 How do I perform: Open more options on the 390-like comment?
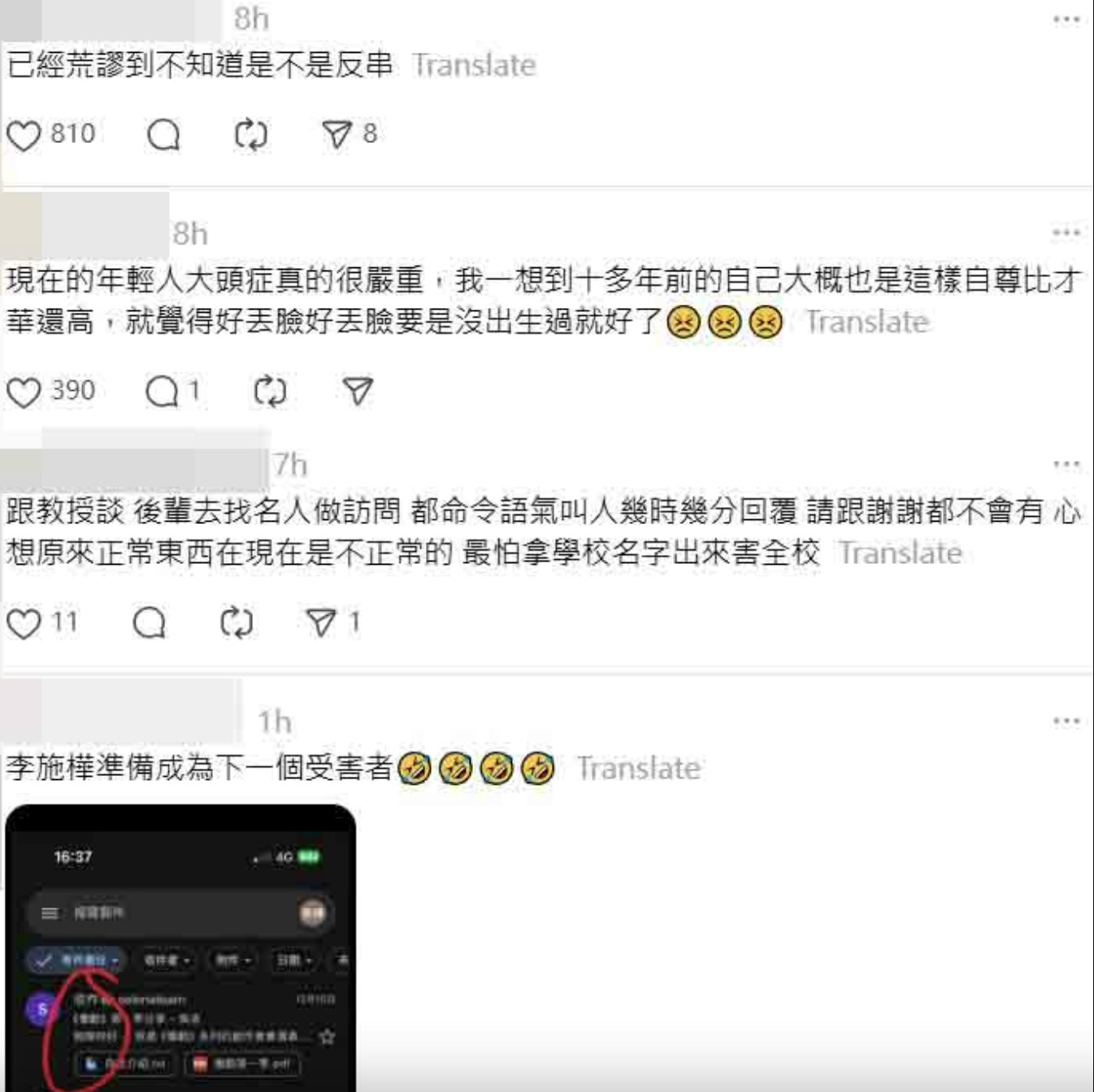tap(1066, 233)
